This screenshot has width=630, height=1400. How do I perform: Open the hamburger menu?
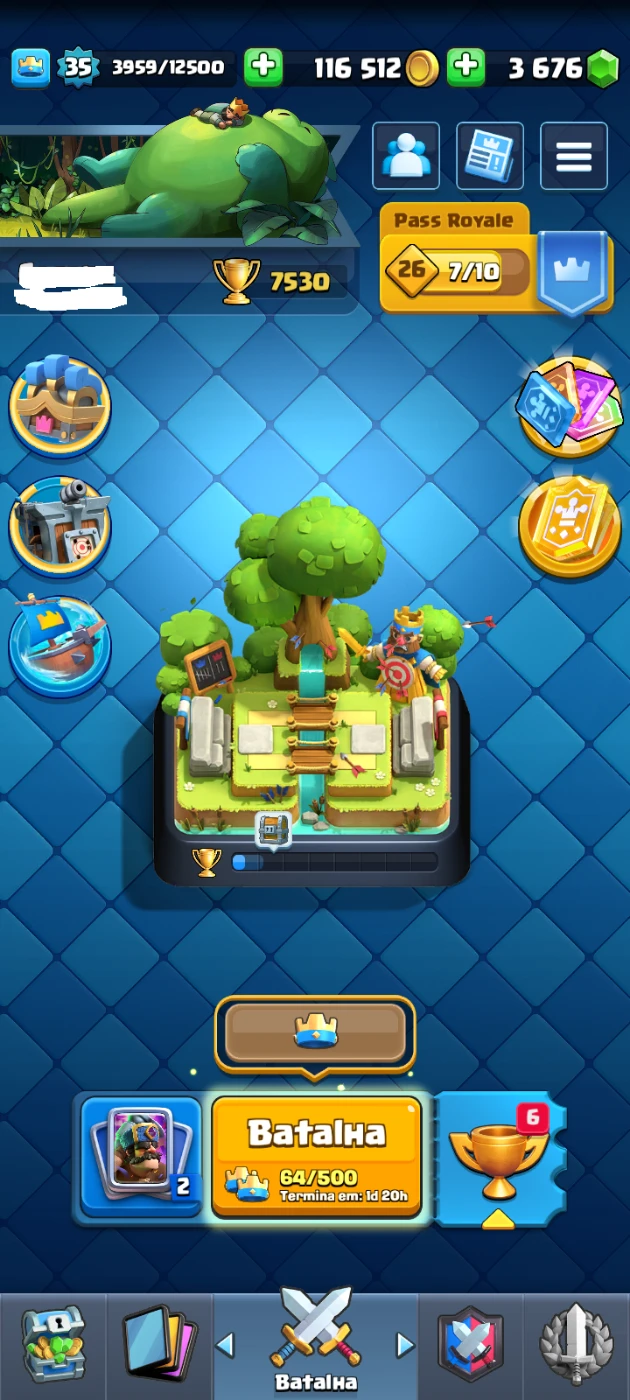click(574, 156)
